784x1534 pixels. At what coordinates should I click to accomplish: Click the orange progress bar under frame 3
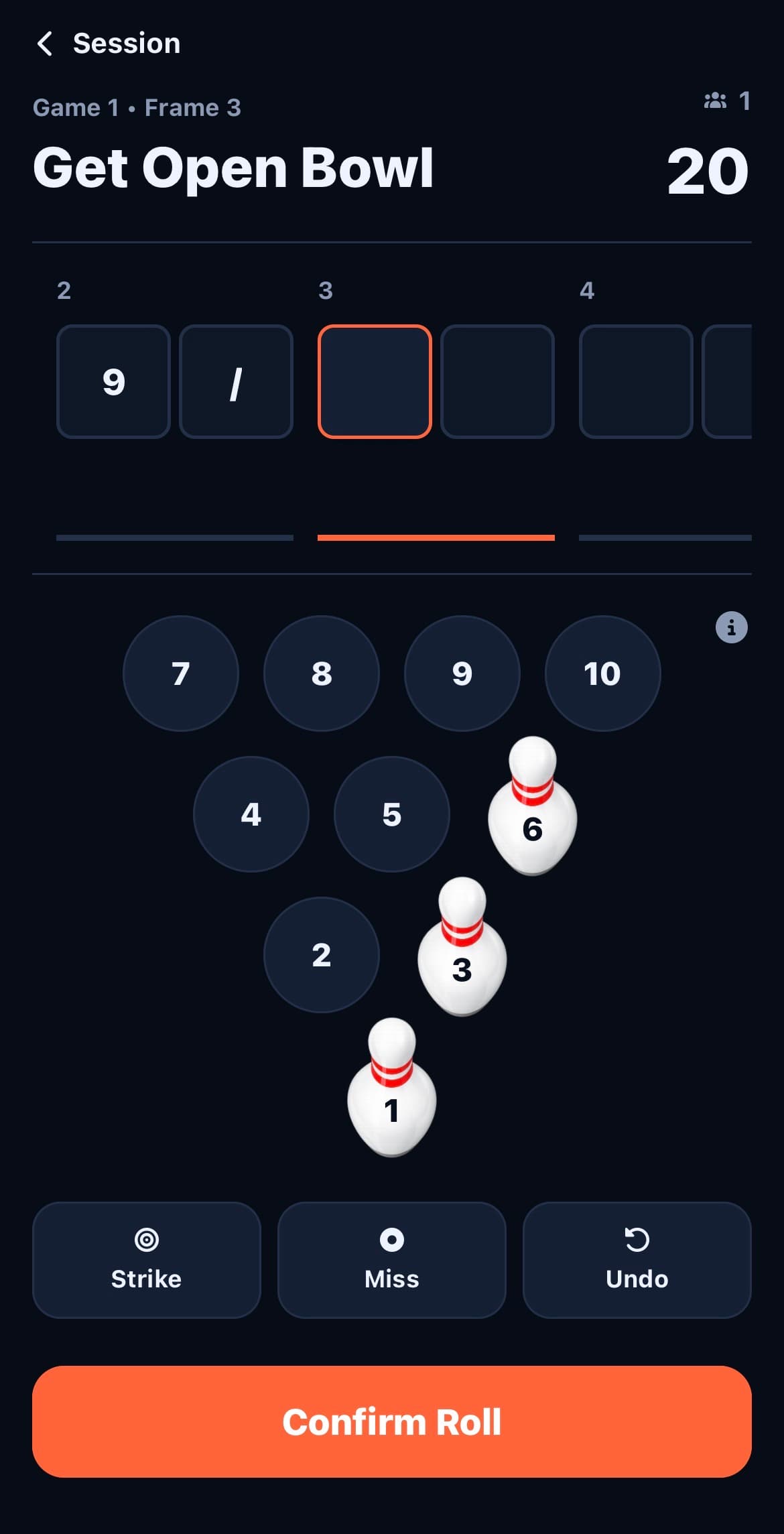(x=436, y=537)
